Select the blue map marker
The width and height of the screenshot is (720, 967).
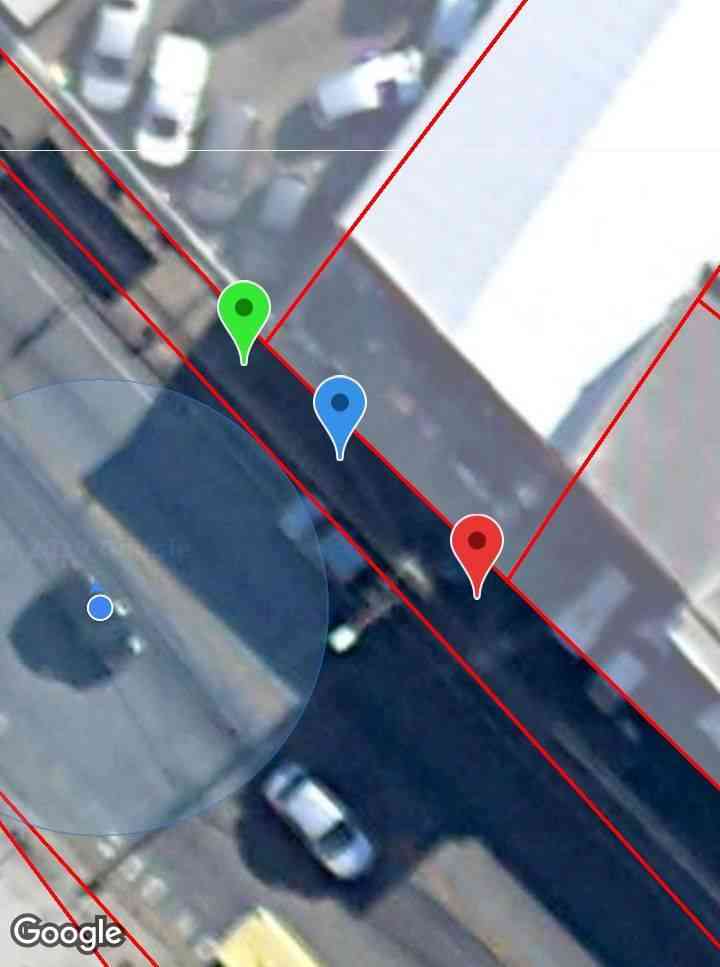point(340,406)
